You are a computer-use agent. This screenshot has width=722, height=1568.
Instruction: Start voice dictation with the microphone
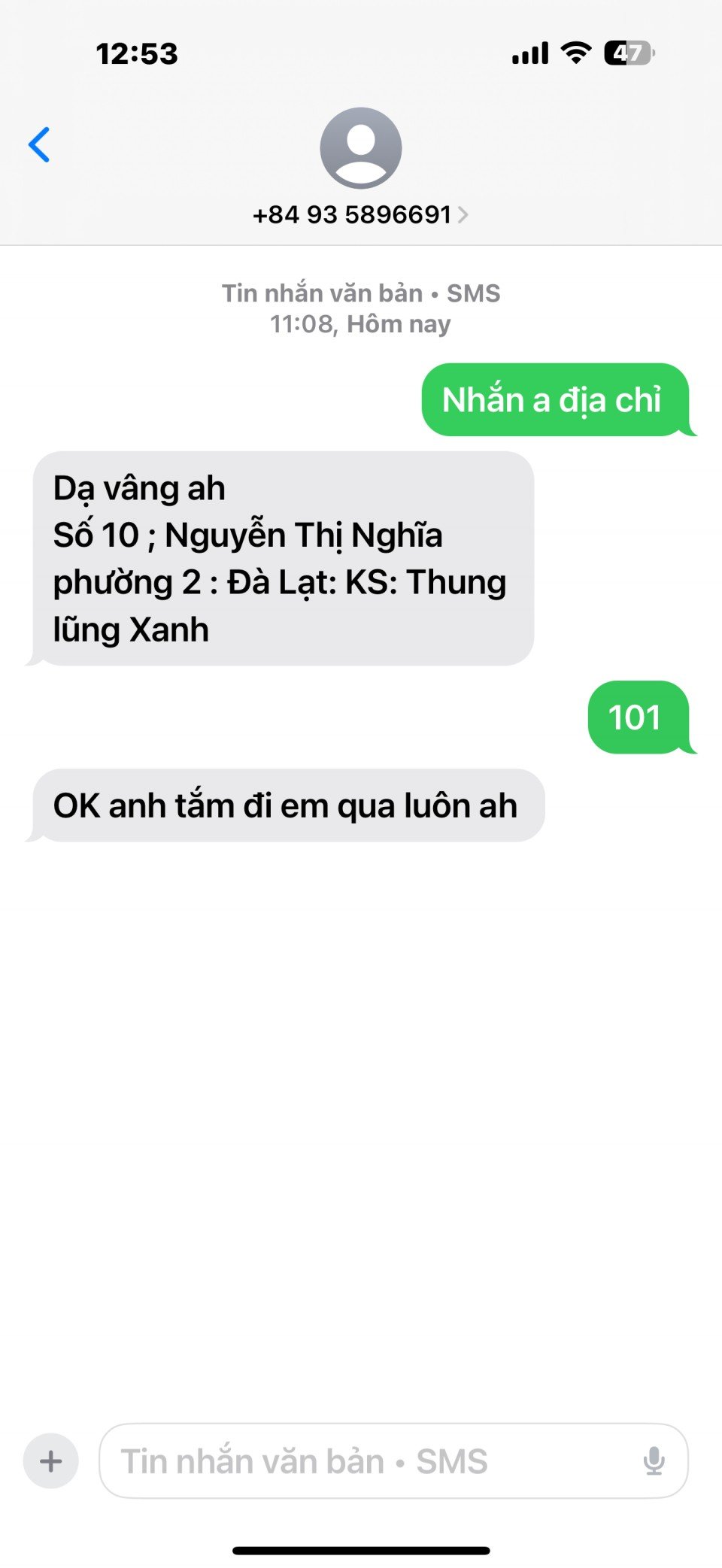pyautogui.click(x=654, y=1461)
